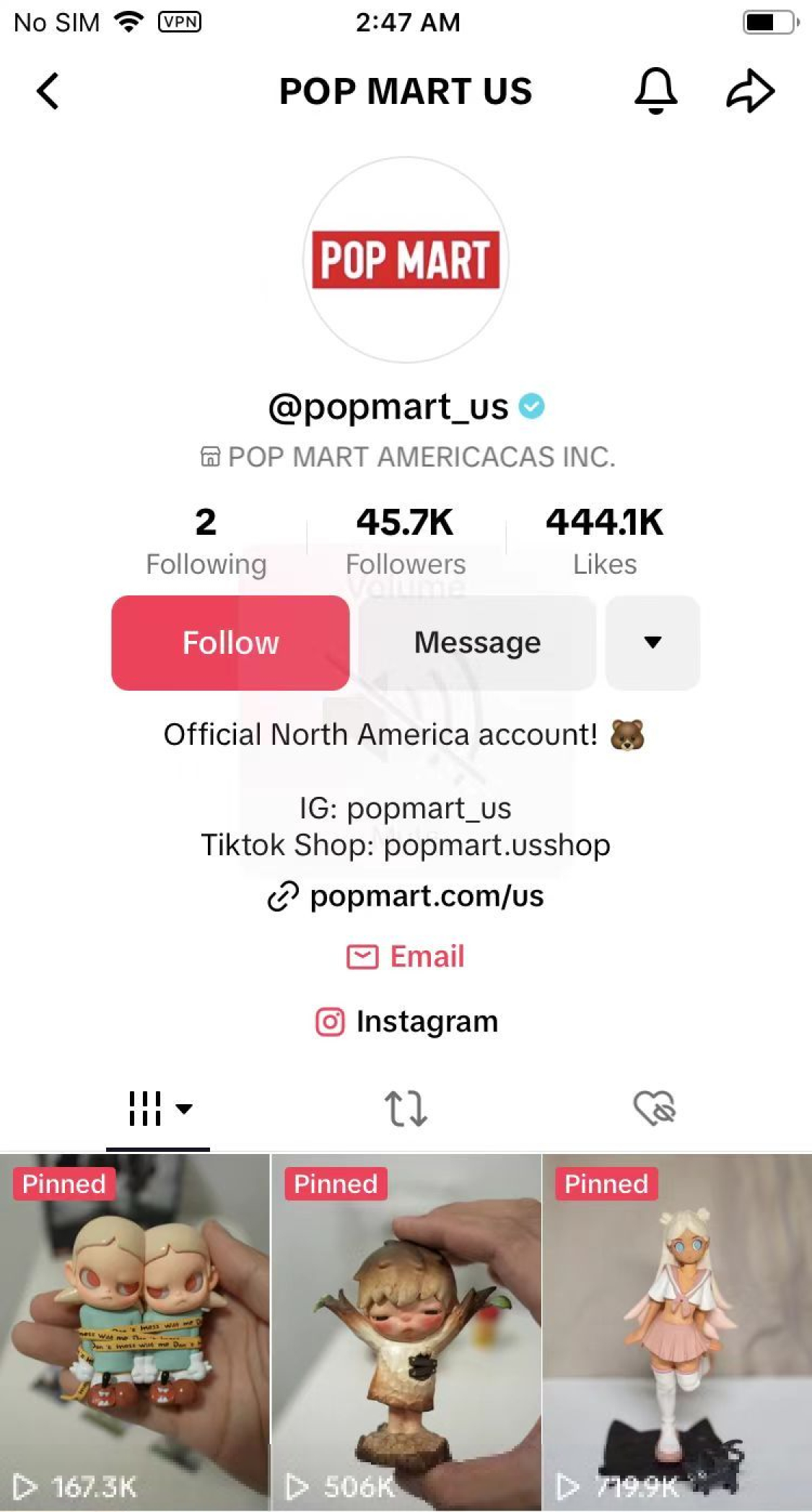
Task: Play pinned video with 506K views
Action: [x=406, y=1332]
